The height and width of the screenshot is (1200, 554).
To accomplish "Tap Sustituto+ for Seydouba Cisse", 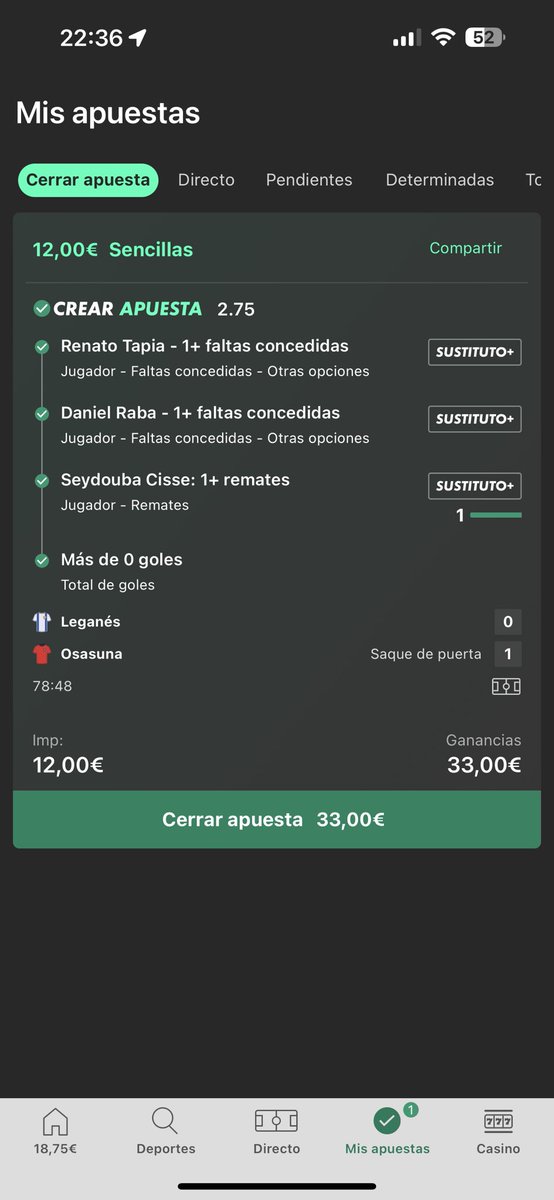I will [475, 486].
